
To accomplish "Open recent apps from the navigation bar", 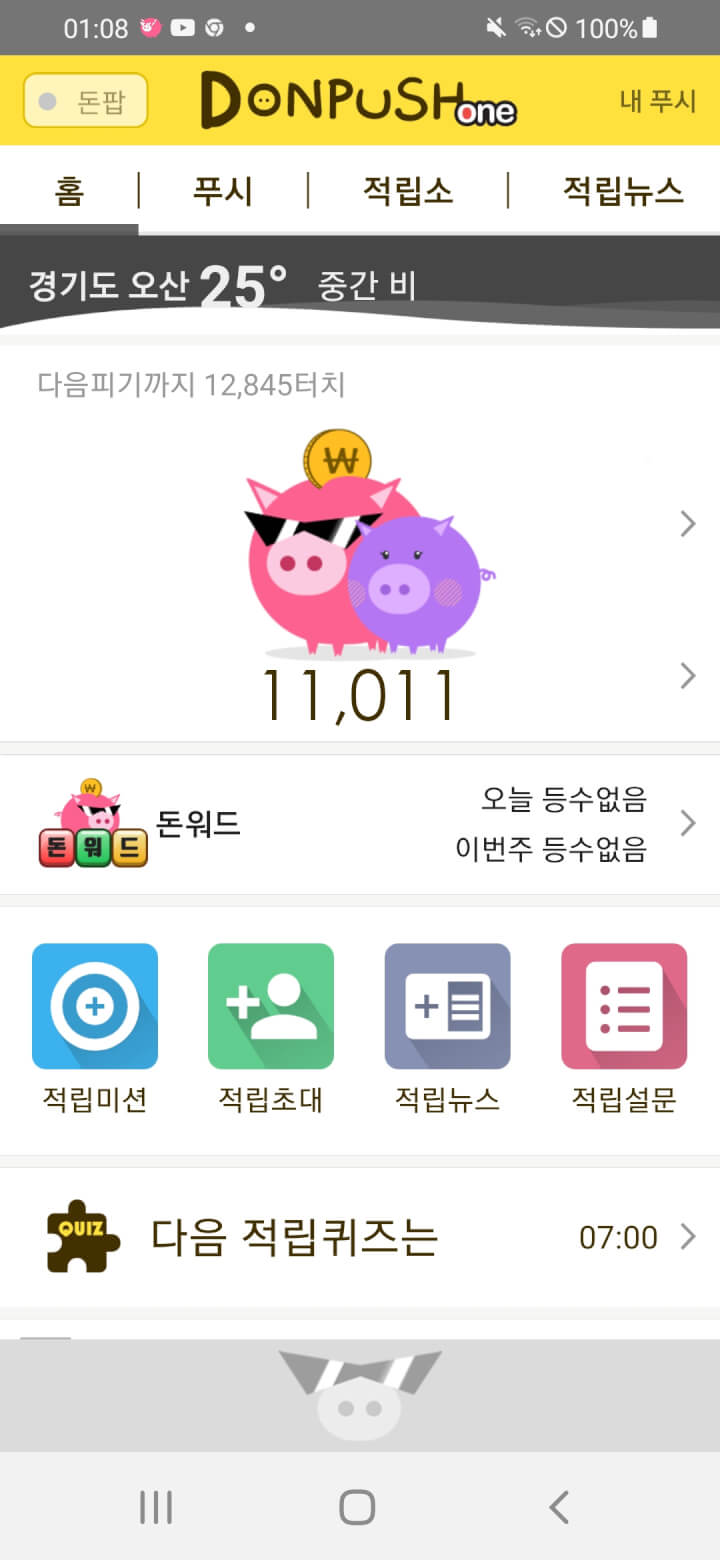I will (x=156, y=1507).
